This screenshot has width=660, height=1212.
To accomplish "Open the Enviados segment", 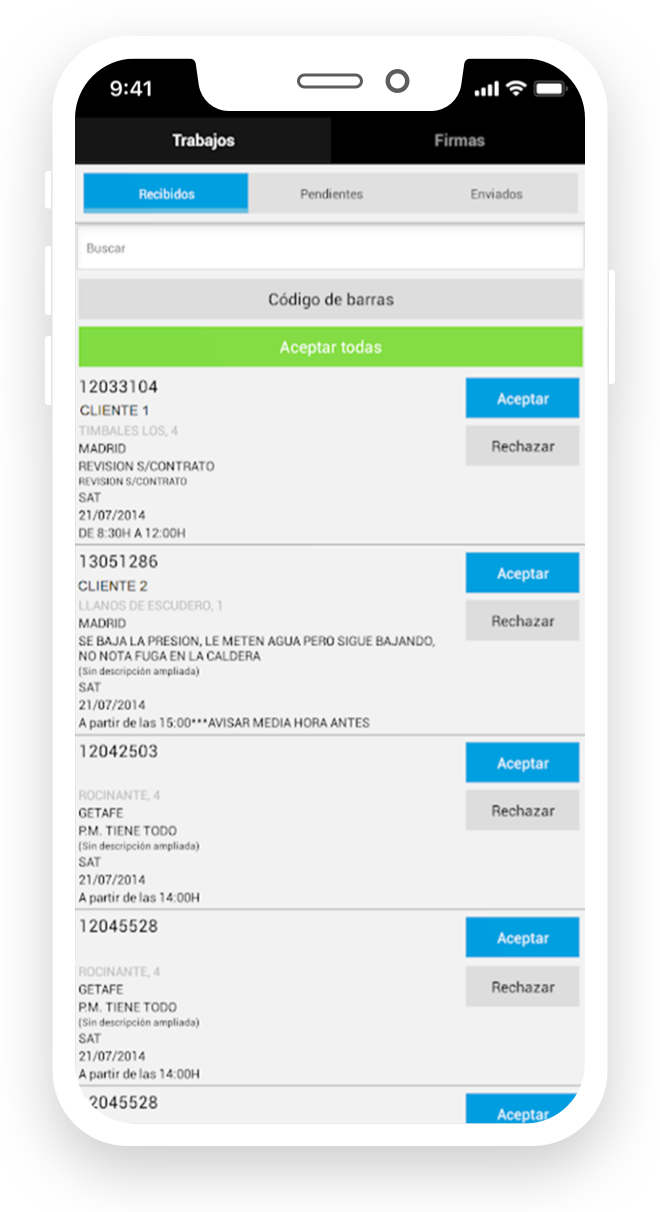I will point(496,194).
